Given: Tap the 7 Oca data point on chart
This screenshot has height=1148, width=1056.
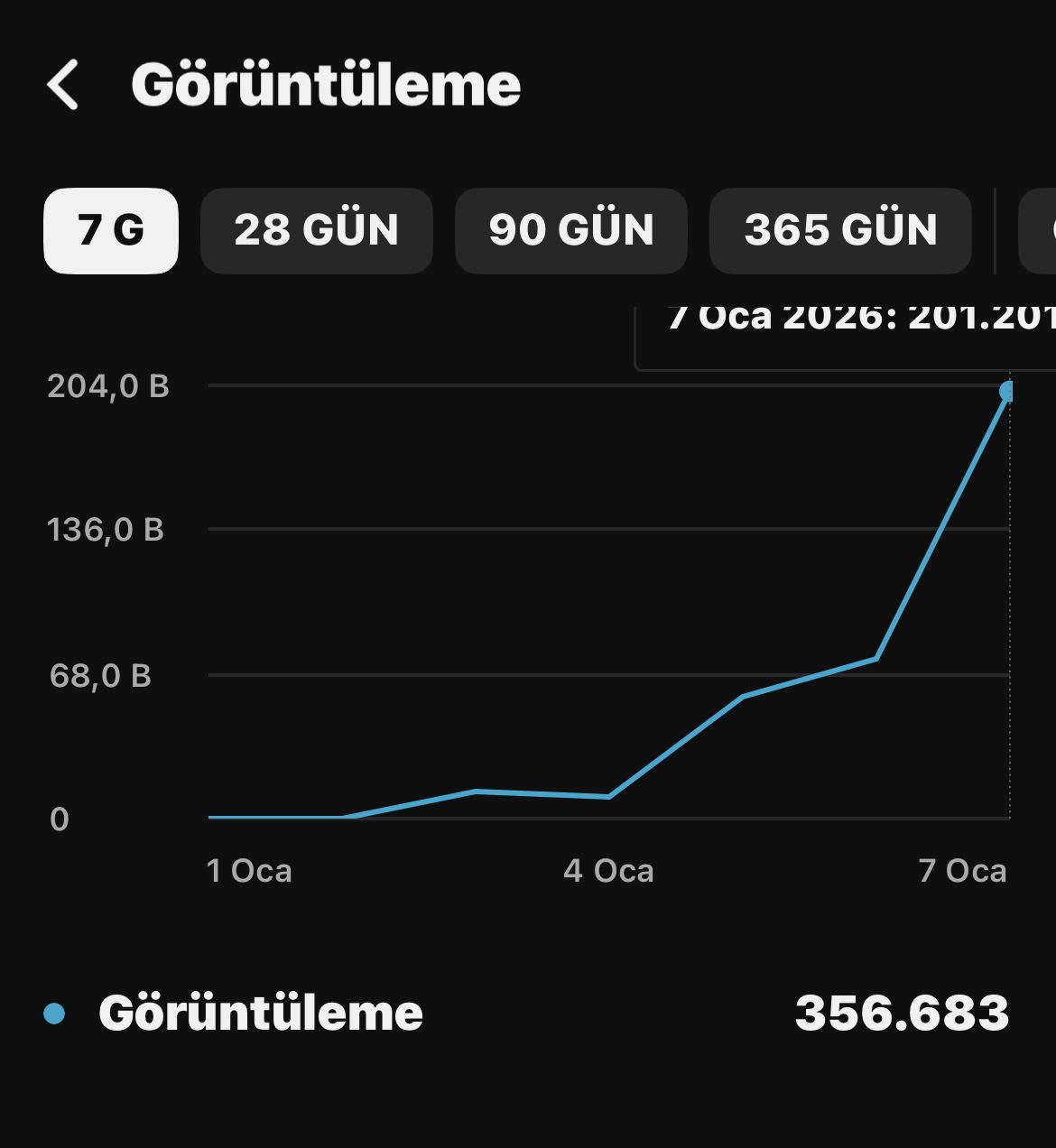Looking at the screenshot, I should [x=1008, y=391].
